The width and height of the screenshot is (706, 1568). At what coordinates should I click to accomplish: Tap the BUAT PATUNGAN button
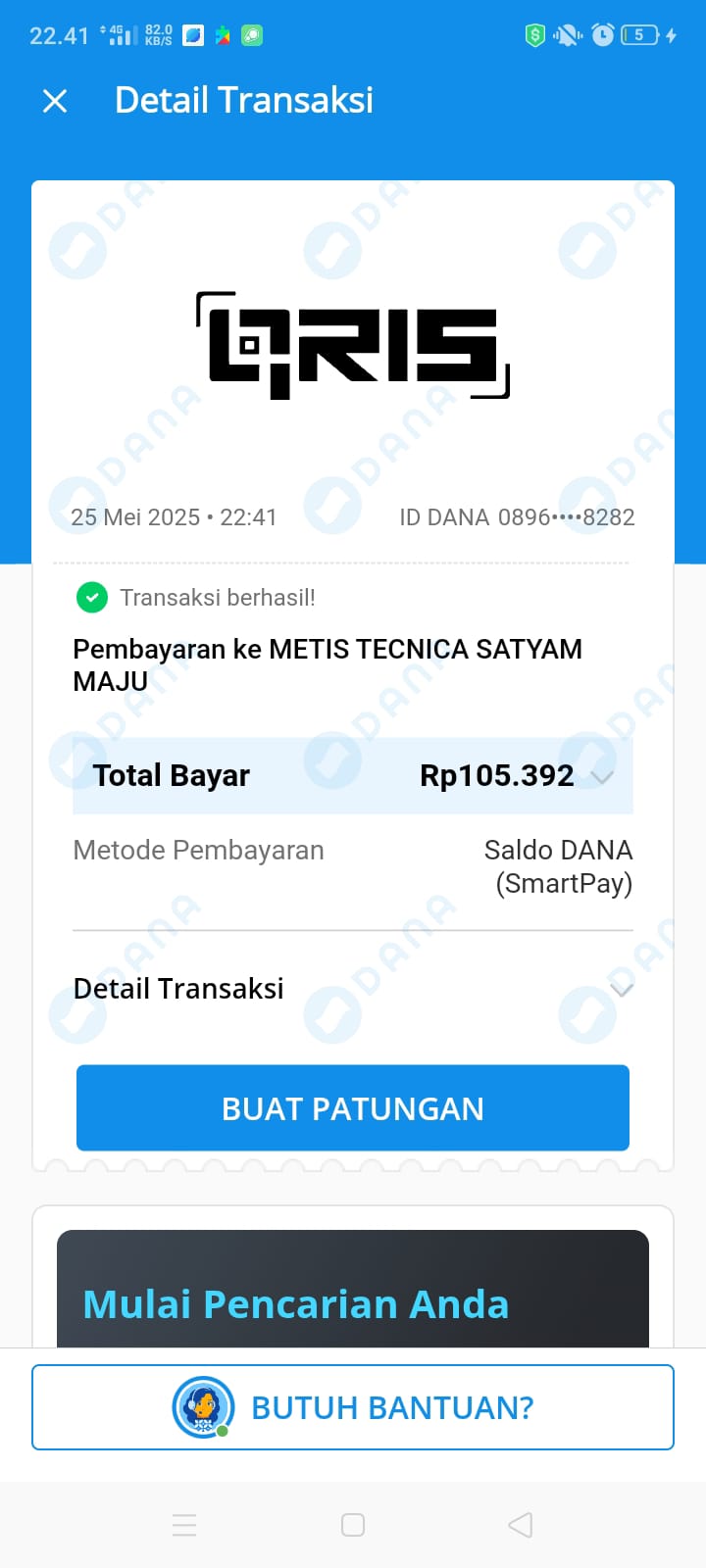(x=353, y=1108)
